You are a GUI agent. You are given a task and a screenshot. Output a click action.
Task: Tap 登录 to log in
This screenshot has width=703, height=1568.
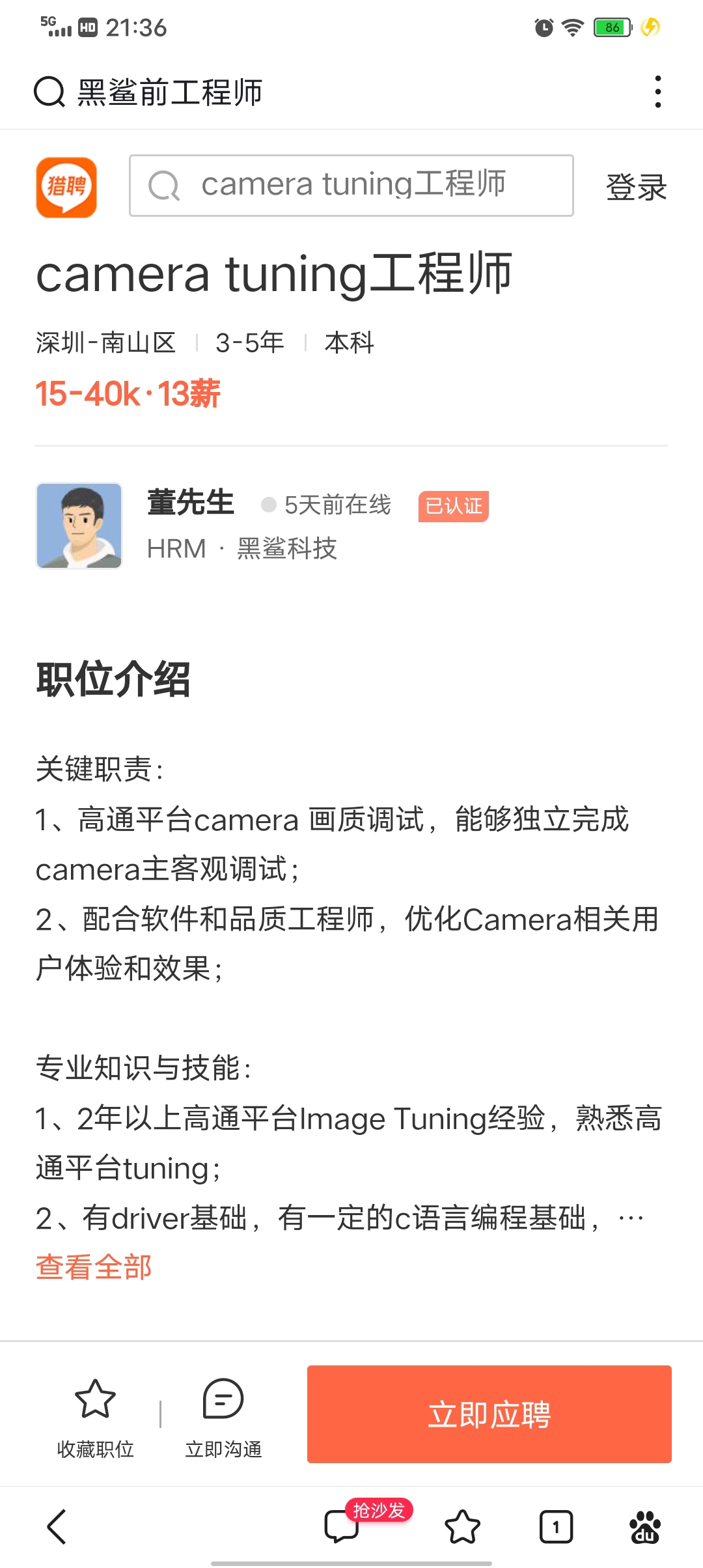pyautogui.click(x=636, y=188)
